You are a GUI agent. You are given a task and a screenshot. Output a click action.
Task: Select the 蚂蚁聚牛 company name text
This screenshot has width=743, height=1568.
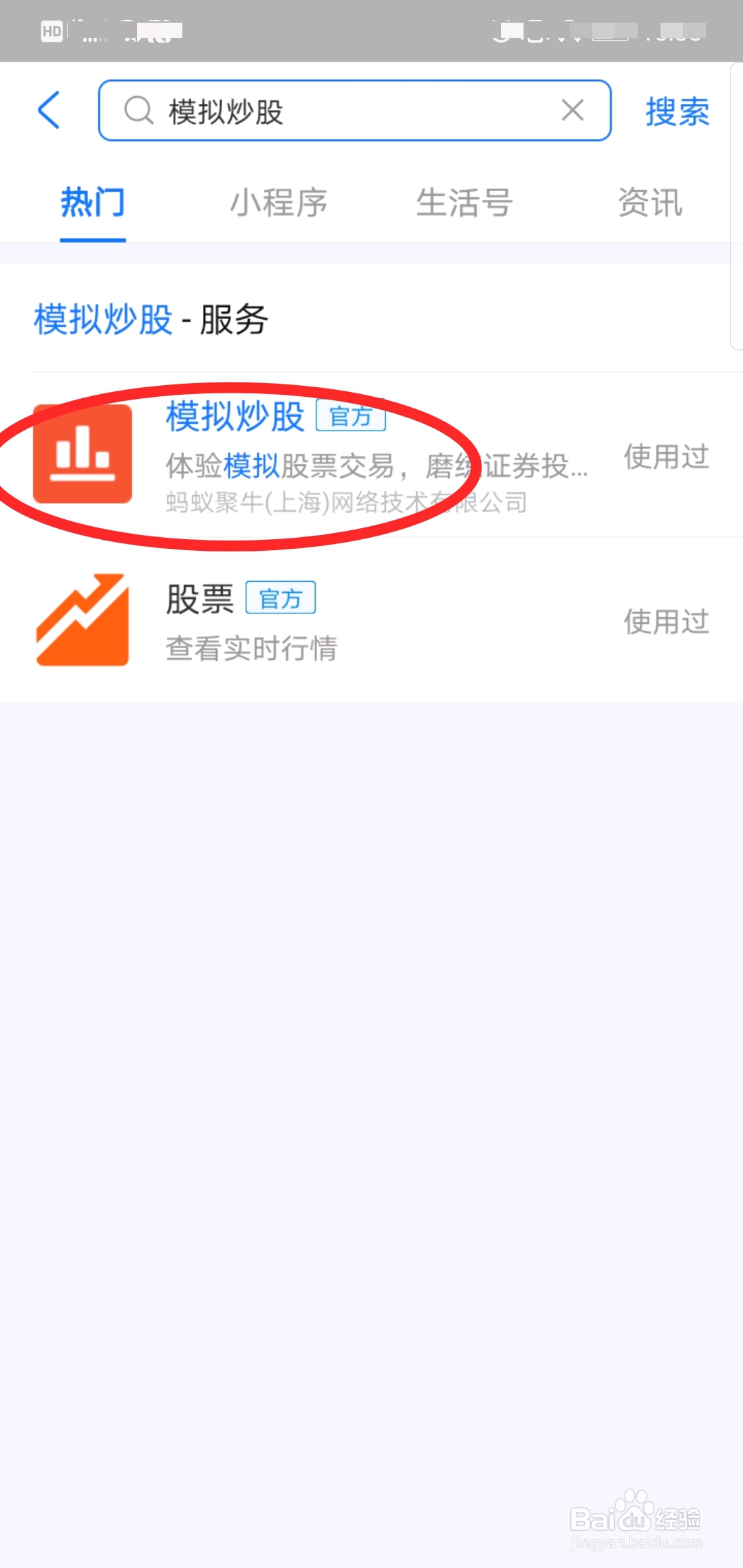coord(346,503)
